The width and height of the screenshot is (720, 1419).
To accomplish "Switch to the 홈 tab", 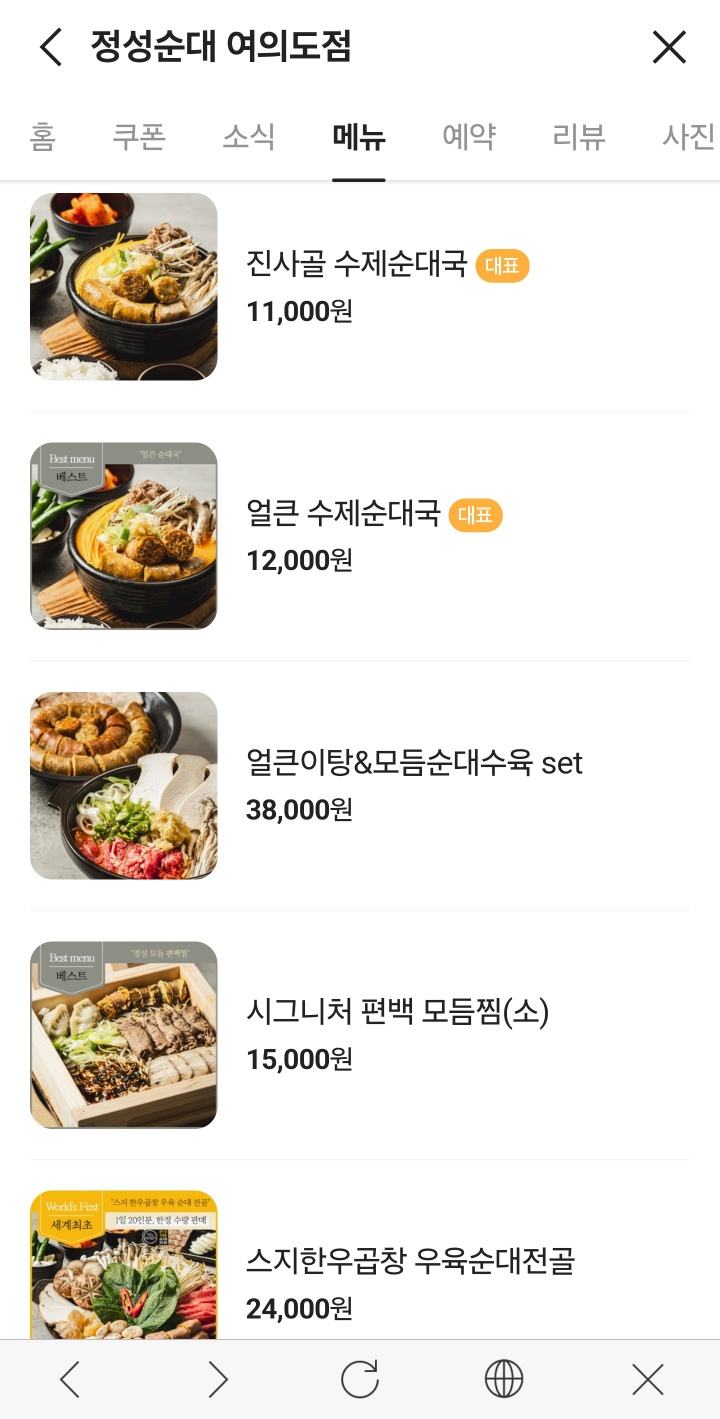I will [43, 137].
